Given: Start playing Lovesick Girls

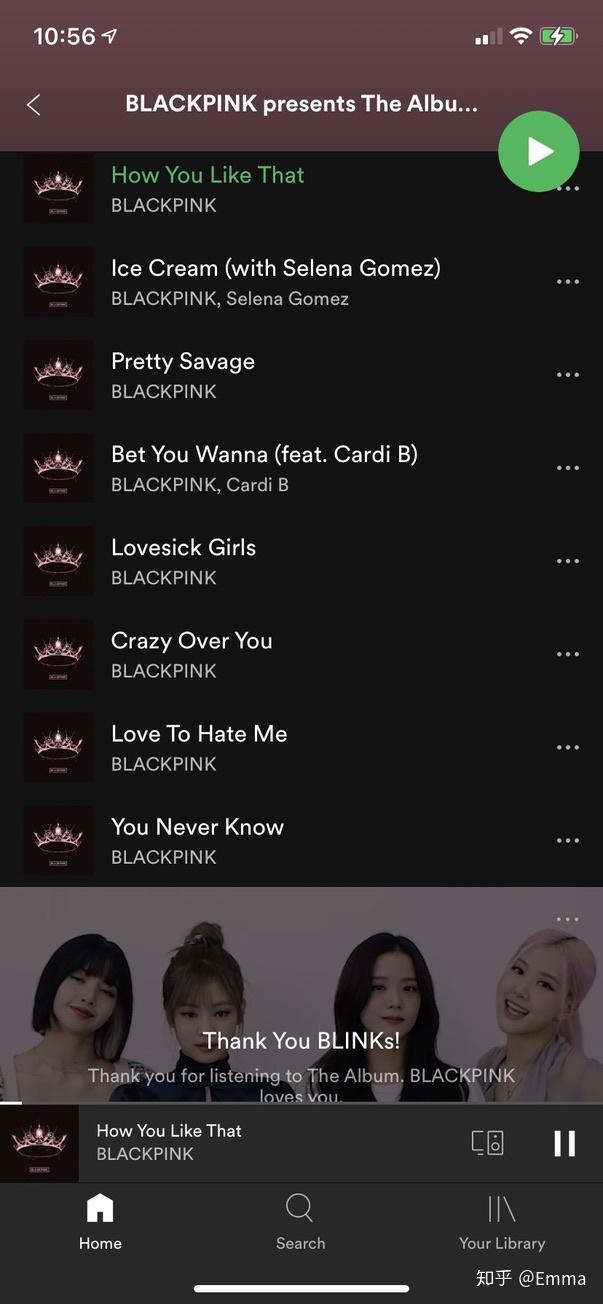Looking at the screenshot, I should click(183, 560).
